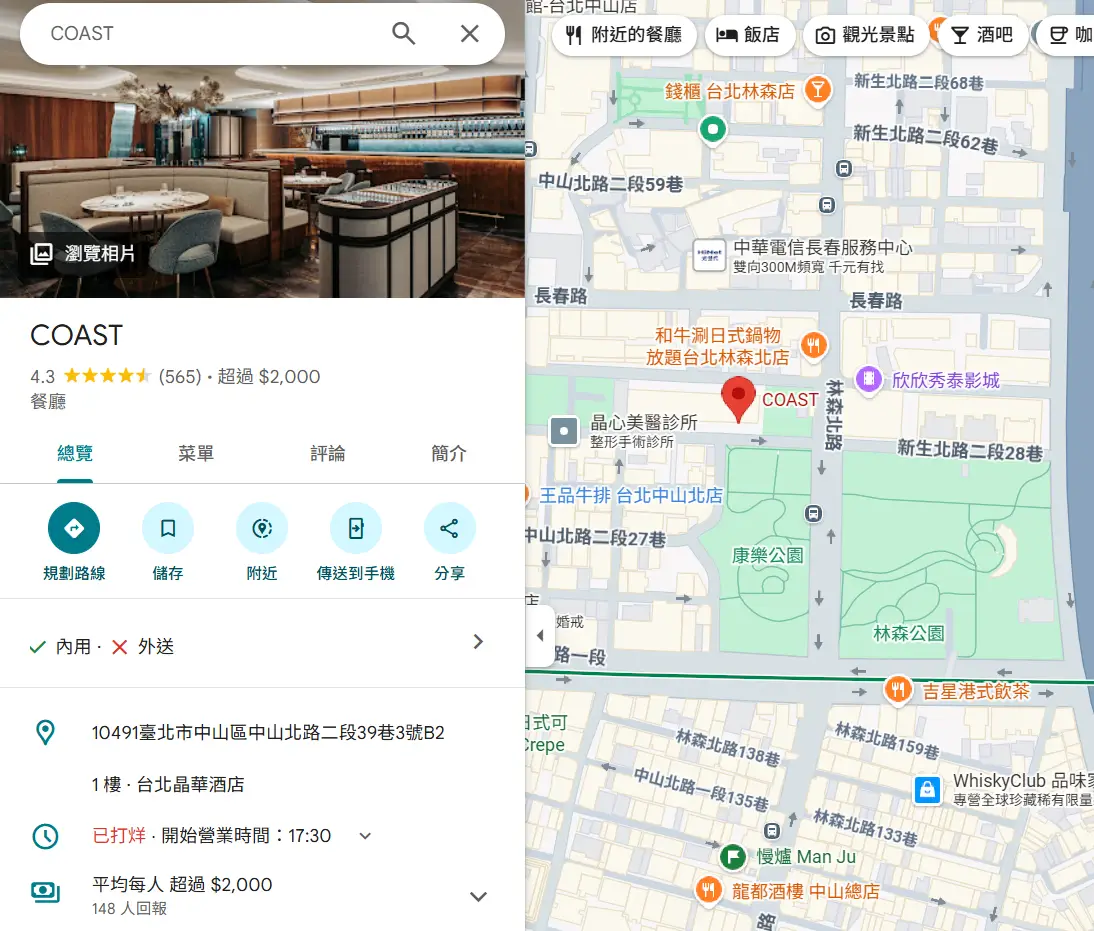Viewport: 1094px width, 931px height.
Task: Expand the opening hours dropdown
Action: [365, 836]
